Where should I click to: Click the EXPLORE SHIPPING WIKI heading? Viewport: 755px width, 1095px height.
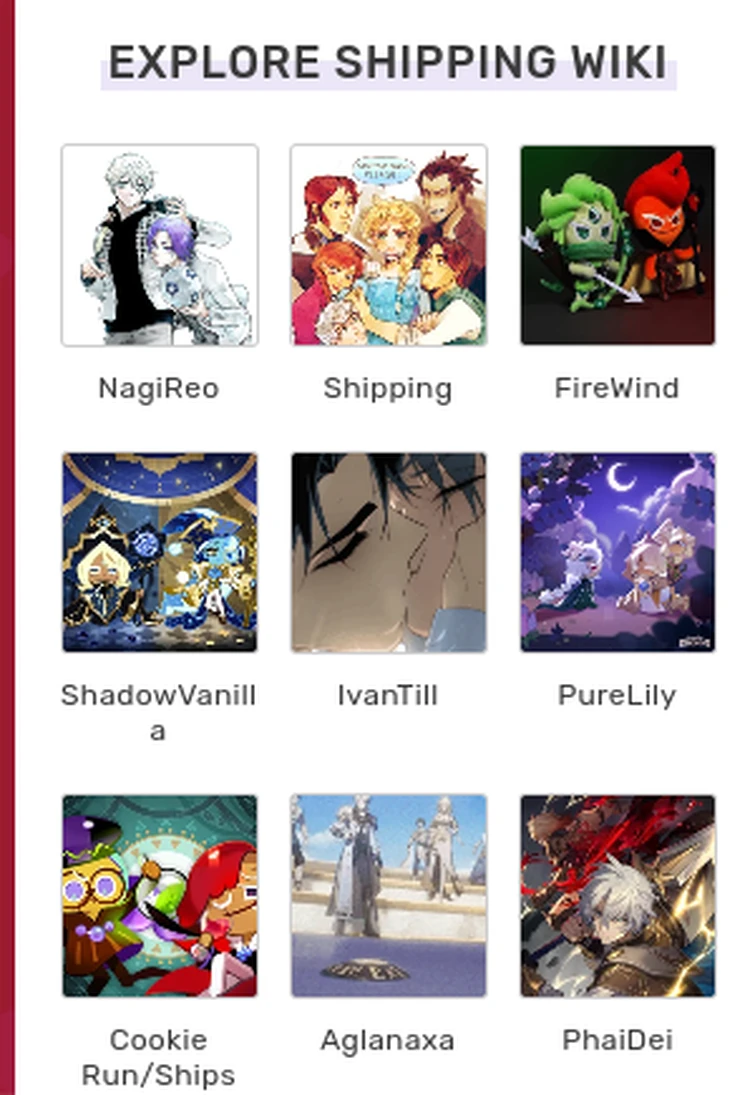point(393,60)
